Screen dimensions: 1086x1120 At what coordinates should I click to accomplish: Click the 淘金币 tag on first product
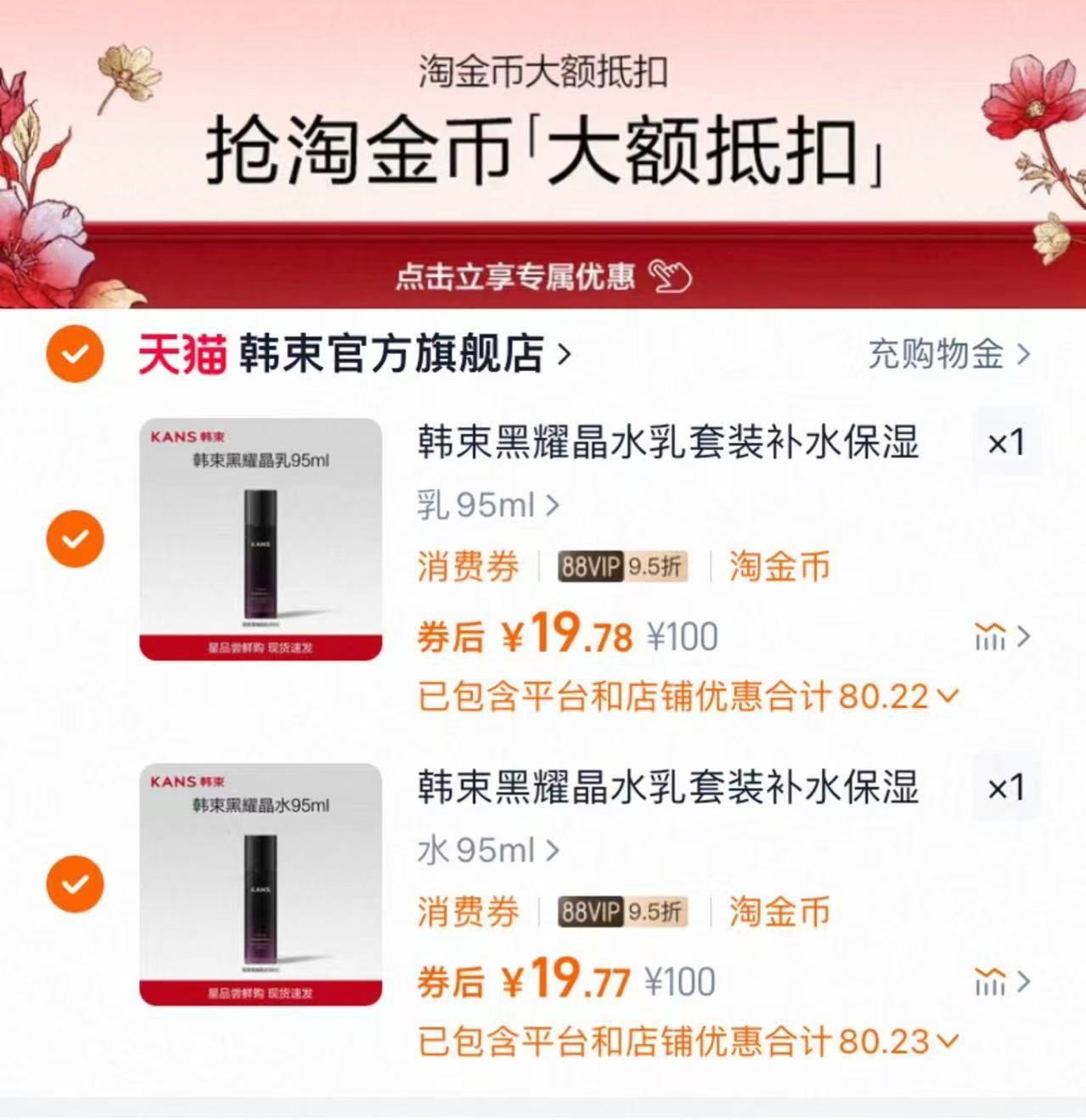(779, 566)
